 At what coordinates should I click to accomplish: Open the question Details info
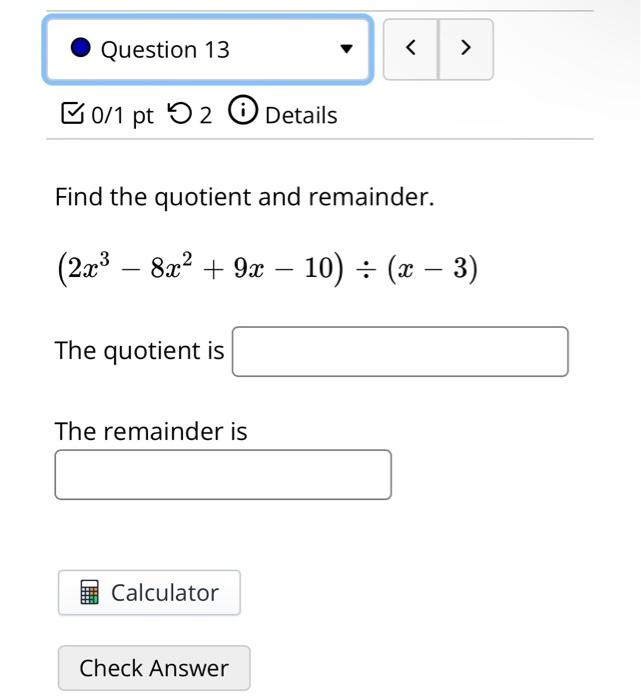tap(284, 115)
